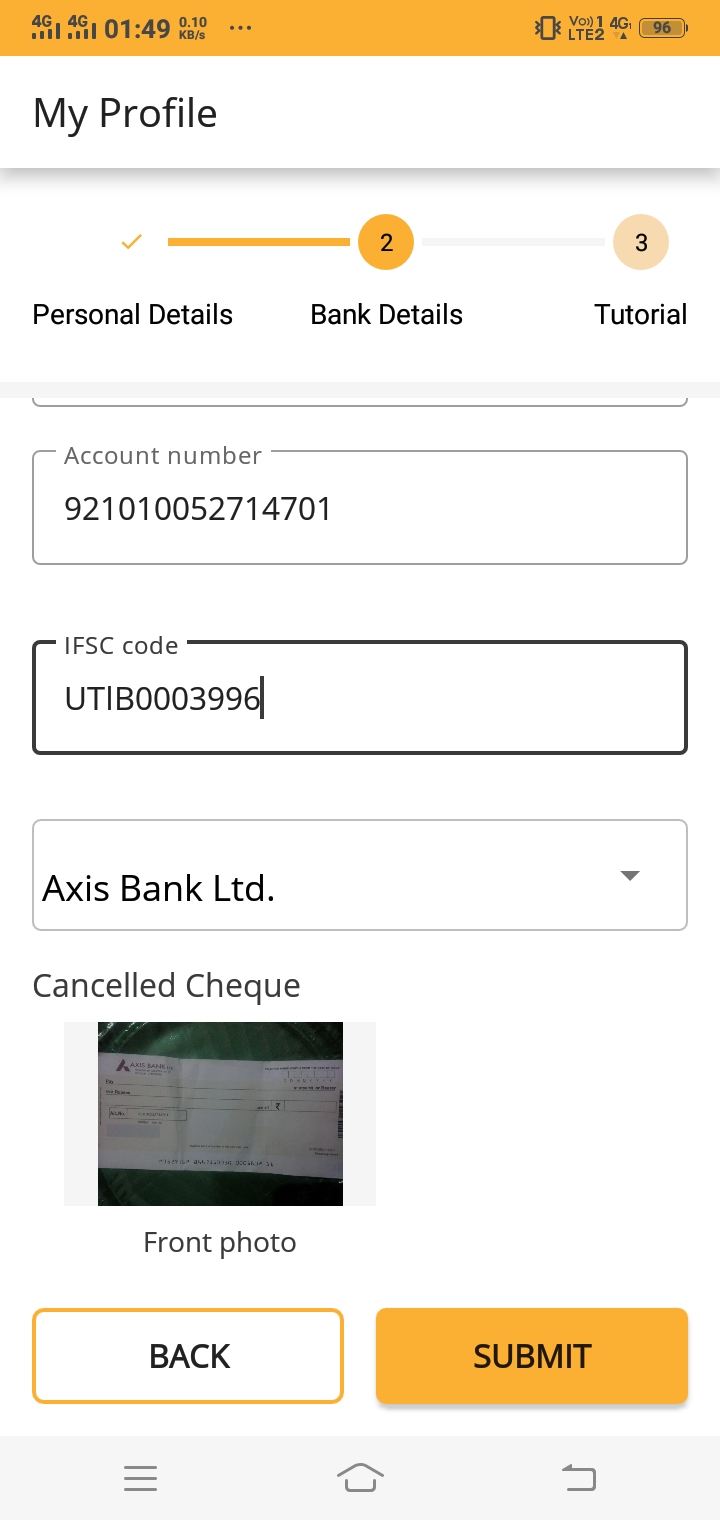
Task: Go back with the BACK button
Action: pos(188,1355)
